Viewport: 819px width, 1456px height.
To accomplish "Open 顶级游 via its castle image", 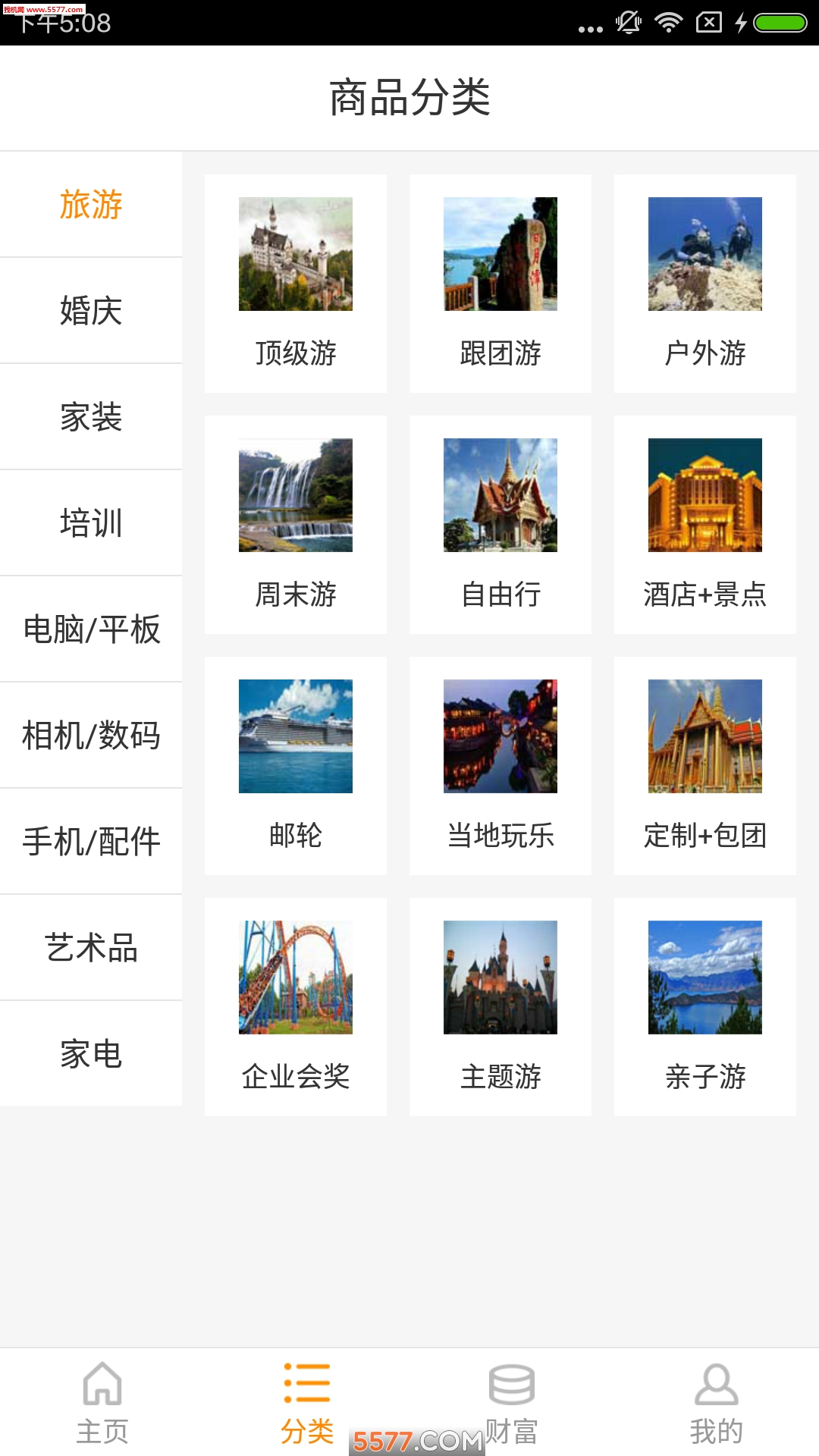I will [295, 254].
